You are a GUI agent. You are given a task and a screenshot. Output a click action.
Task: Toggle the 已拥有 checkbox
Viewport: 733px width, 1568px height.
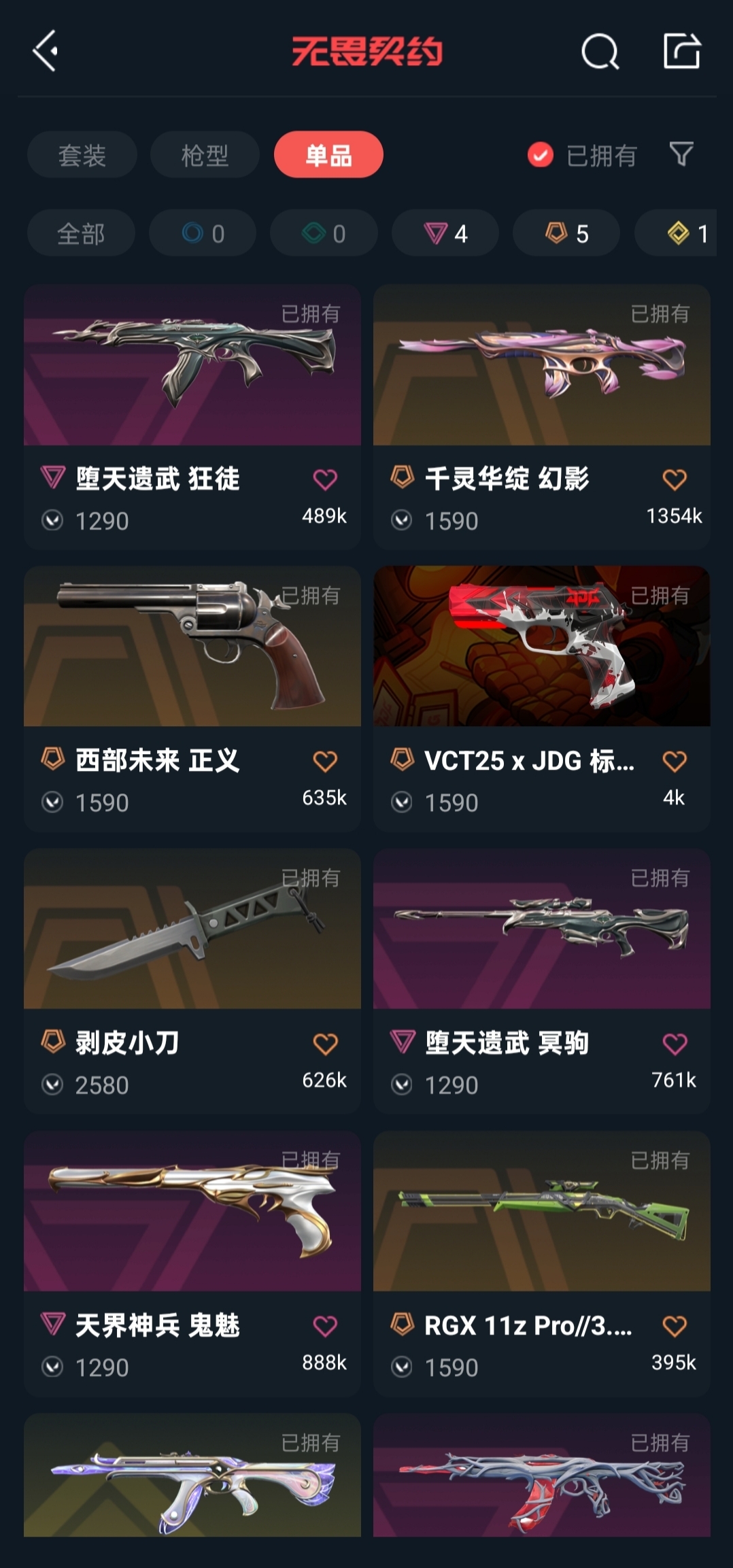tap(541, 156)
